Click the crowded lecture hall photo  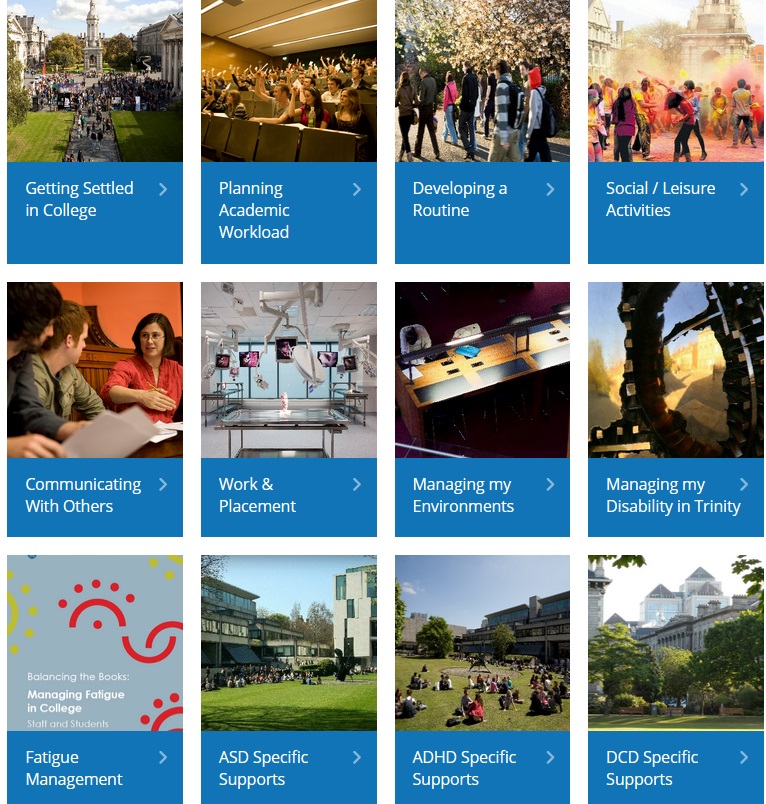(288, 81)
